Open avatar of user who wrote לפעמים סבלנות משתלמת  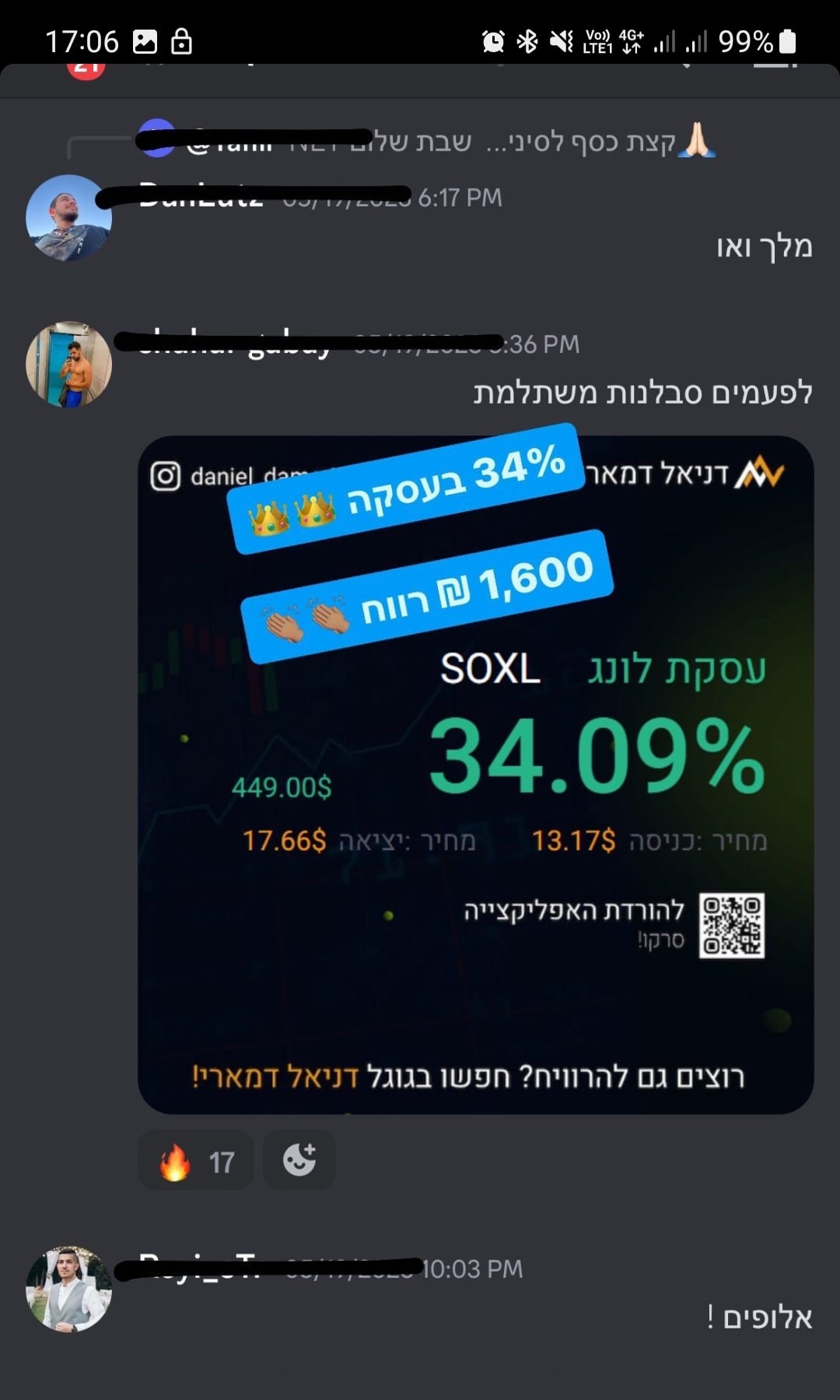click(68, 365)
